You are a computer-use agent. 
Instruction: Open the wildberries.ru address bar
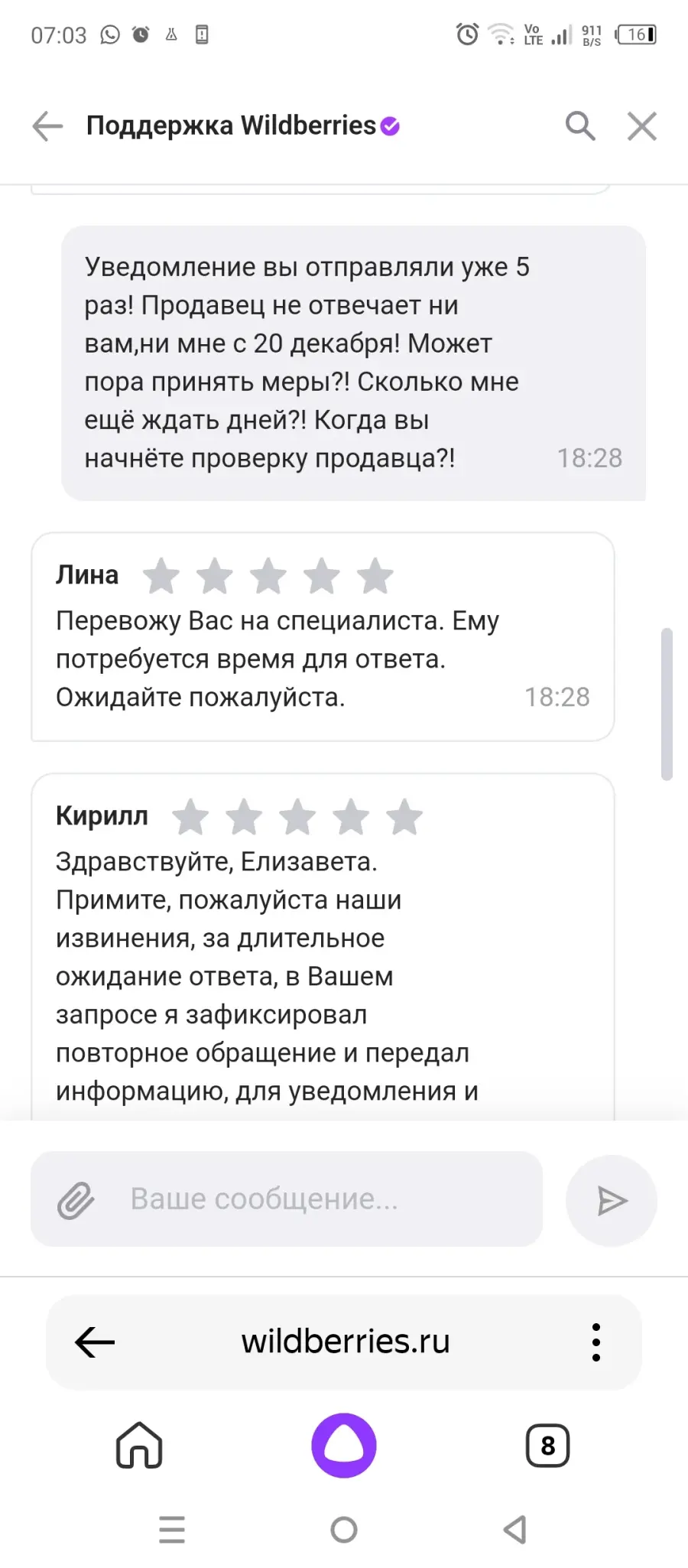pyautogui.click(x=346, y=1342)
